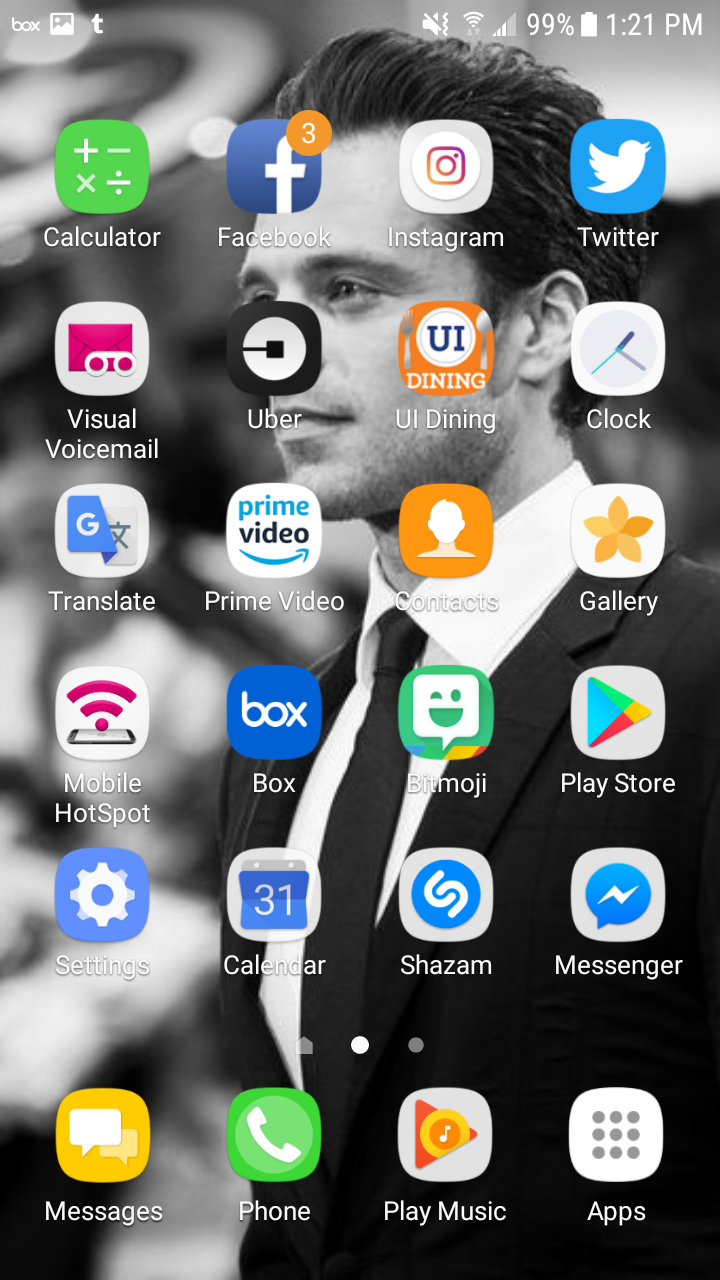
Task: Open Visual Voicemail
Action: [x=102, y=349]
